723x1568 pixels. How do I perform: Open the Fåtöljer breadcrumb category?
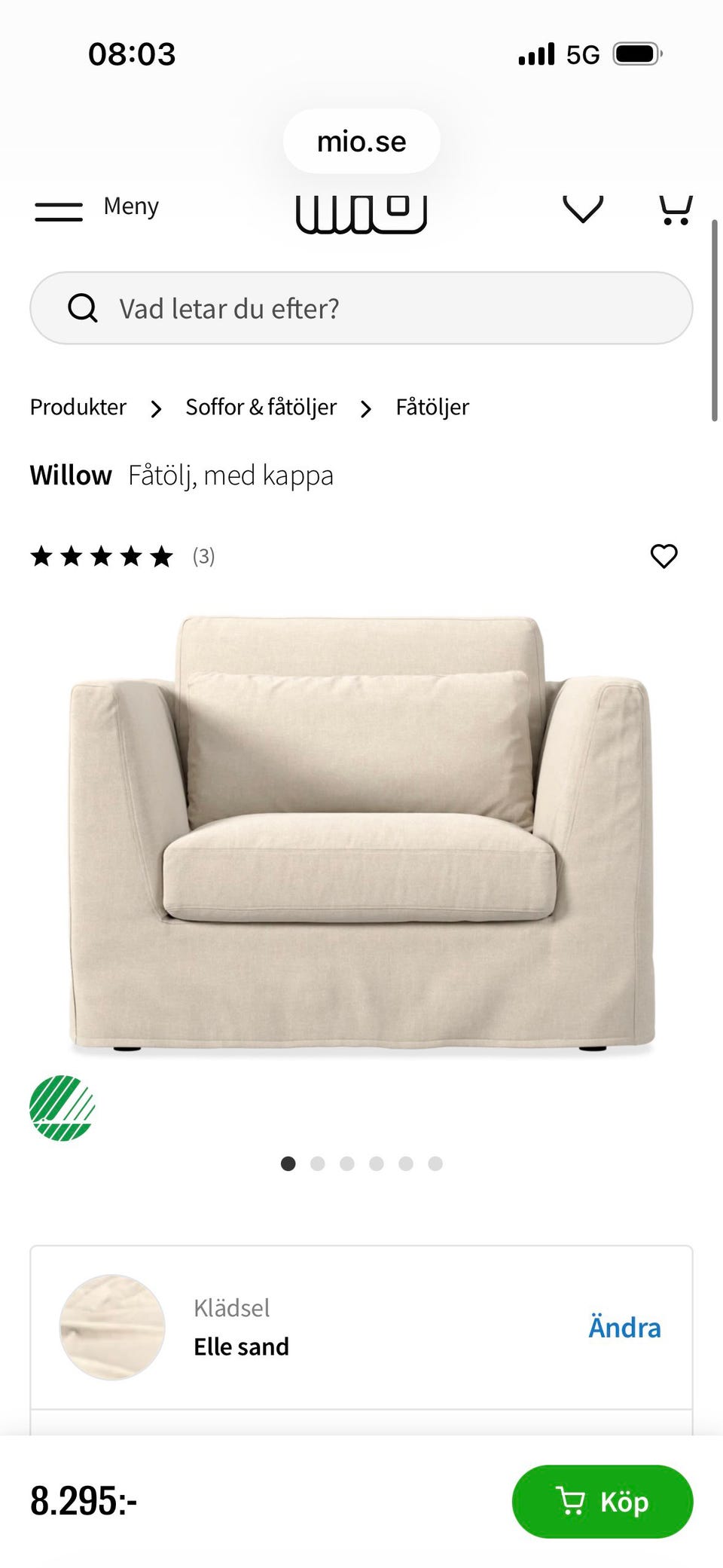point(431,408)
